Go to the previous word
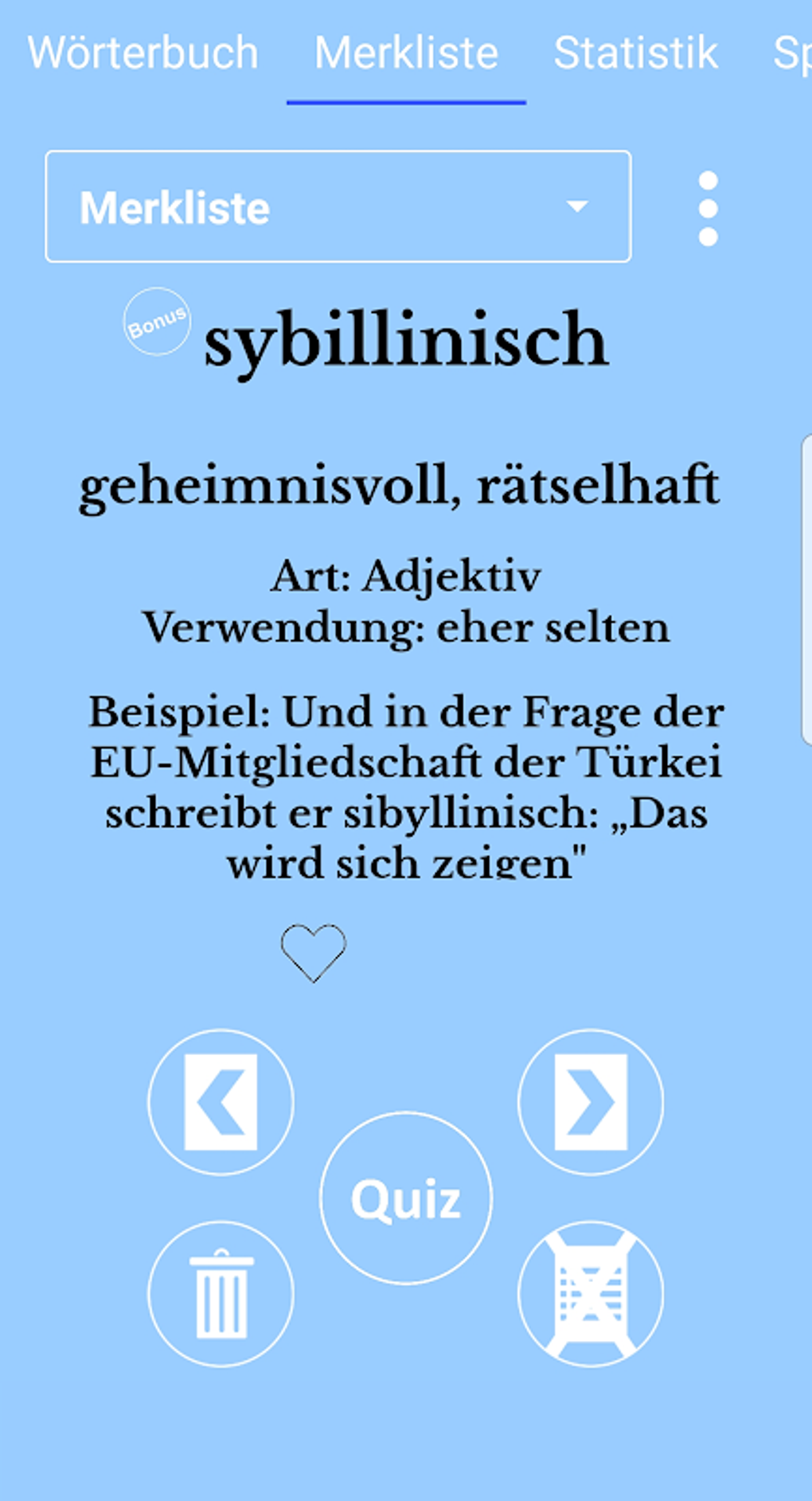This screenshot has height=1501, width=812. coord(221,1102)
